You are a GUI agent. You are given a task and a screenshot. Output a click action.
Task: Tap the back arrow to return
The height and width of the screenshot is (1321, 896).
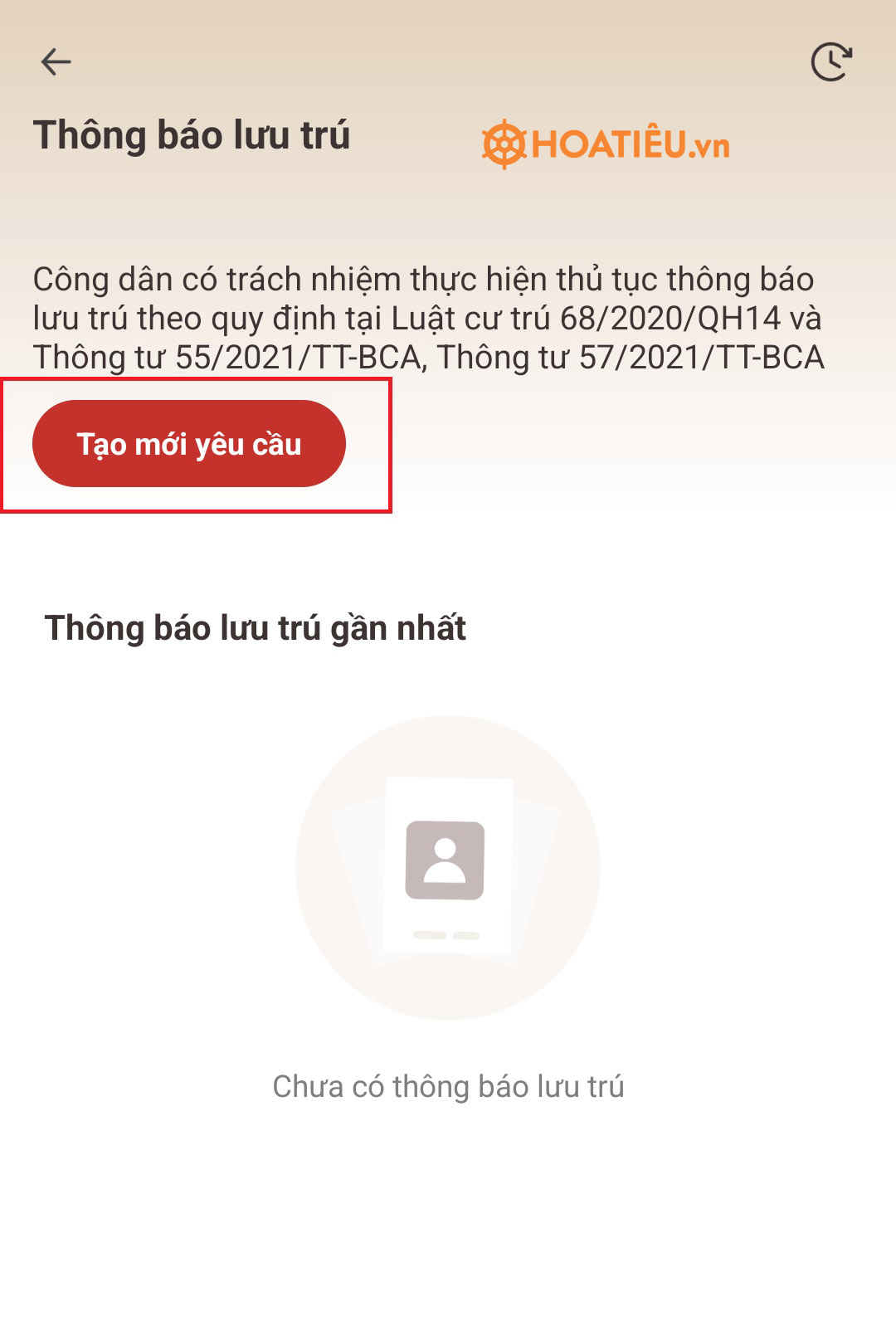[55, 60]
